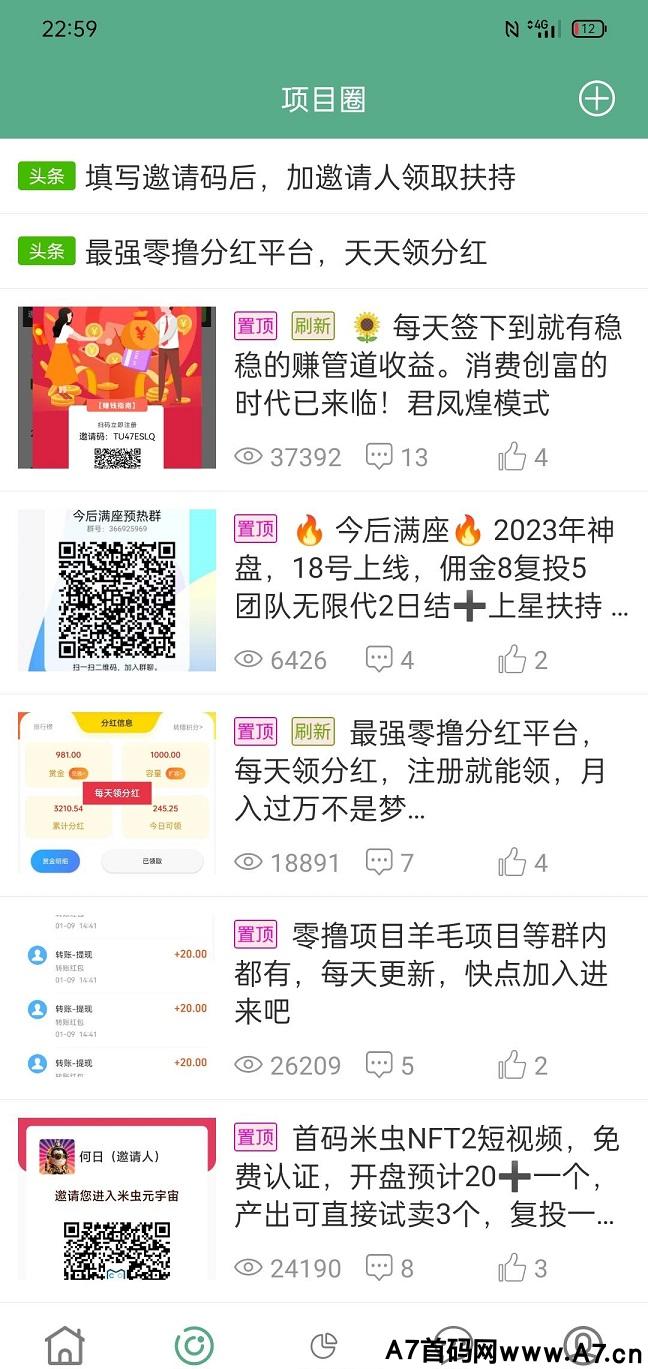The height and width of the screenshot is (1369, 648).
Task: Open the 君凤煌模式 daily sign-in post
Action: click(428, 365)
